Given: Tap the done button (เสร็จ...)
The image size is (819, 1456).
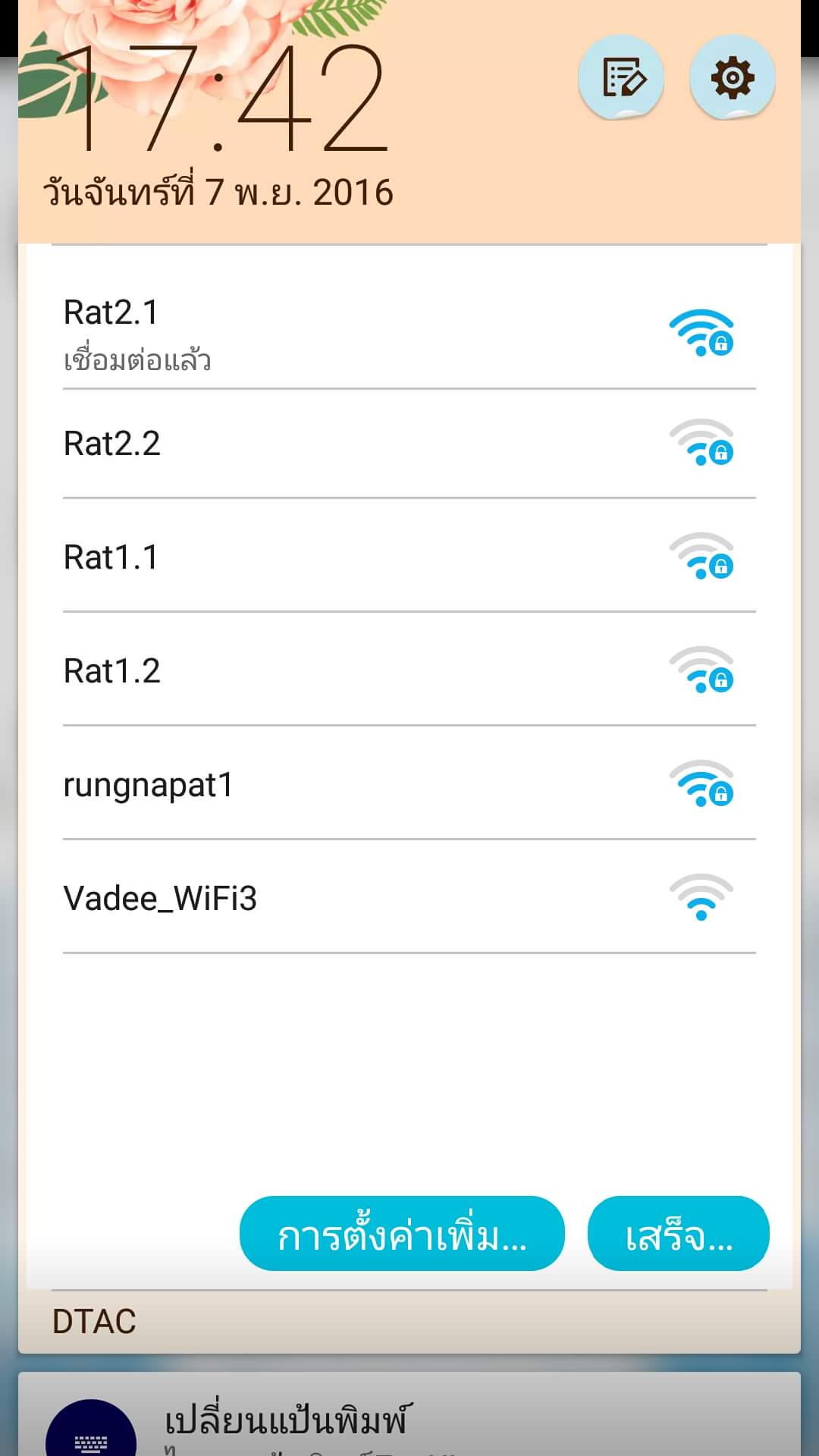Looking at the screenshot, I should coord(678,1233).
